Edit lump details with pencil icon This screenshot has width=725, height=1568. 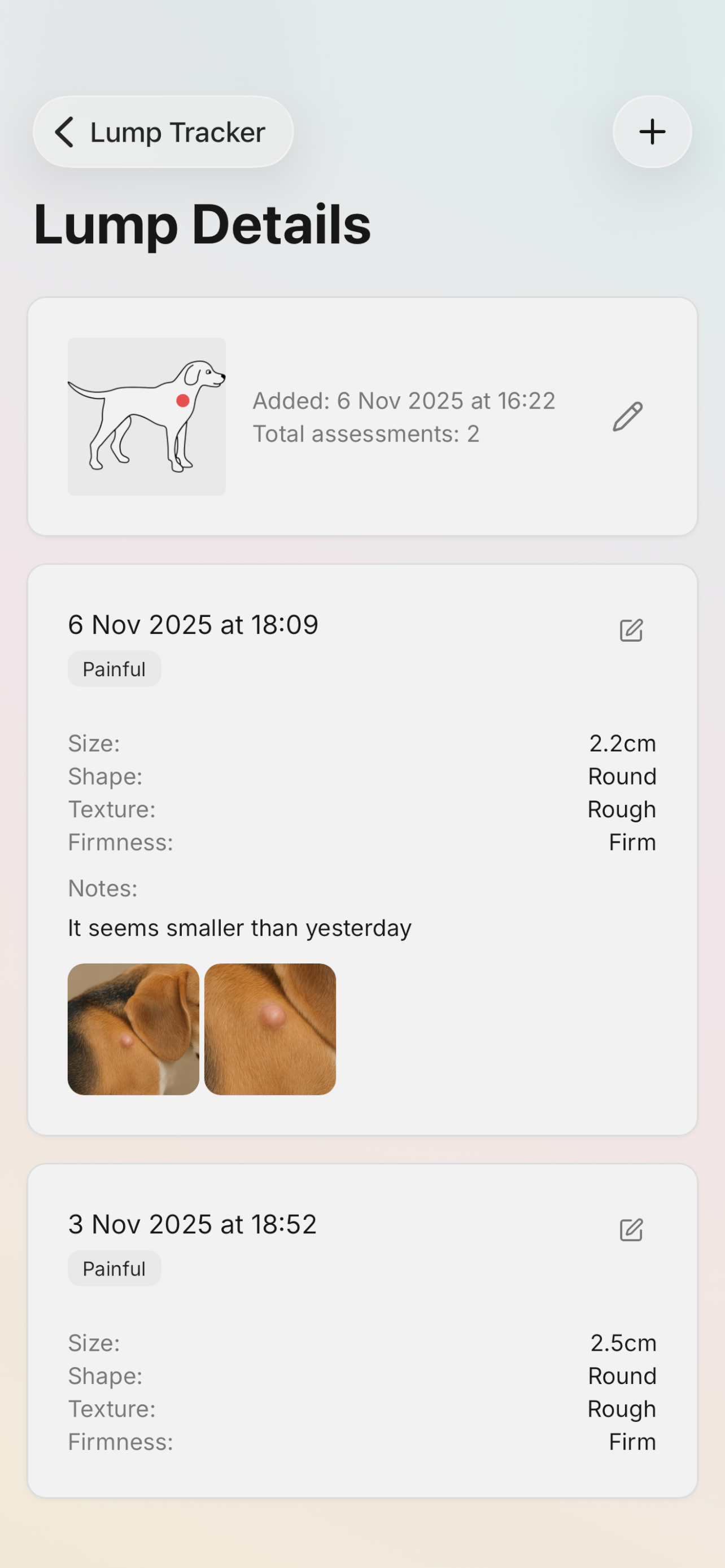(628, 417)
